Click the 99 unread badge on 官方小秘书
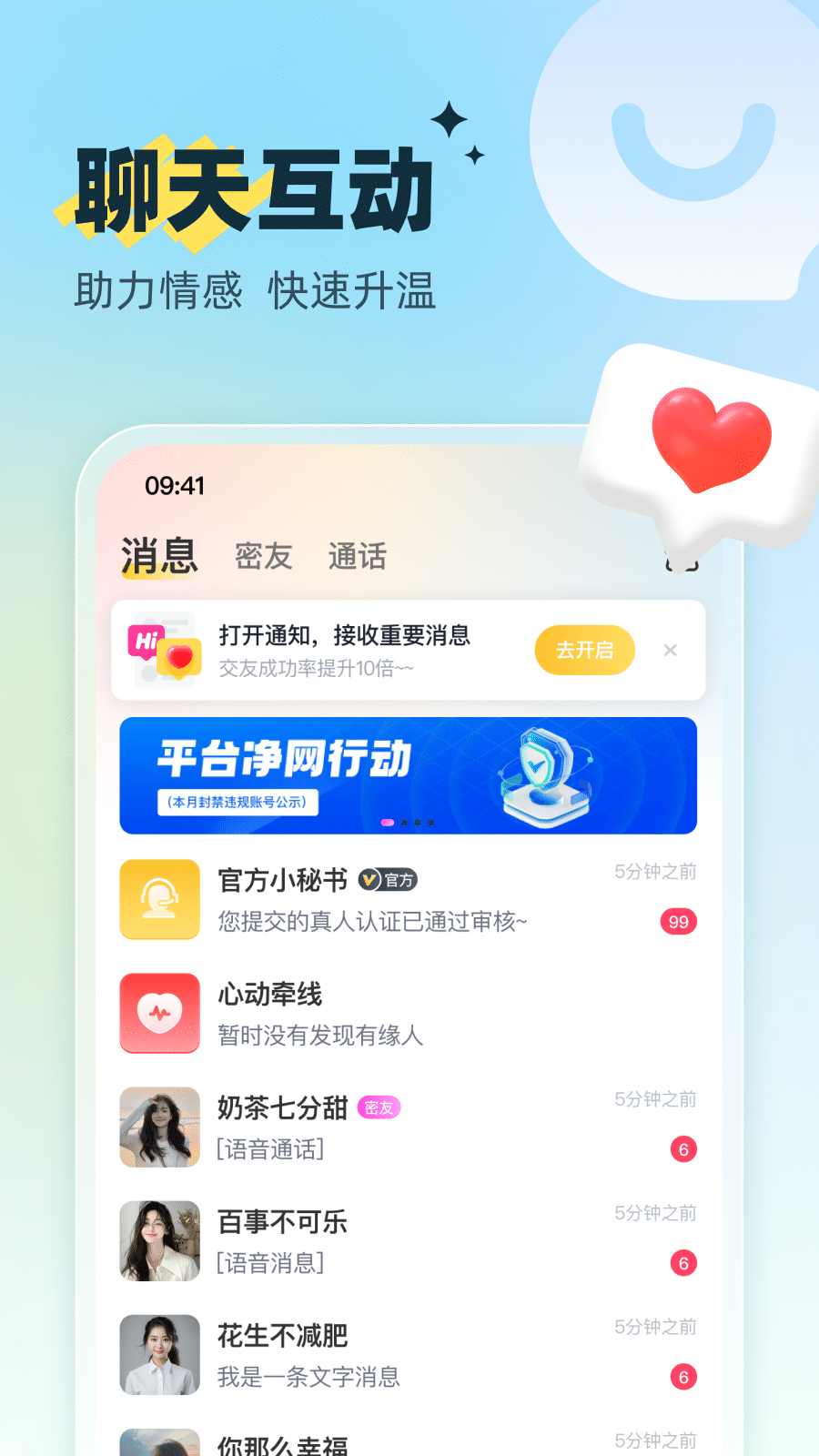 coord(676,922)
